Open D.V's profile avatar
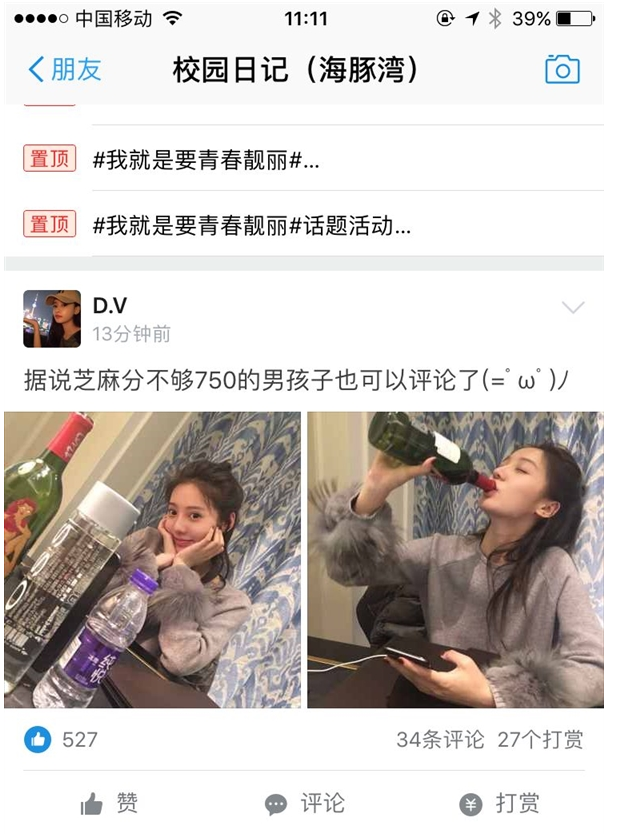 [x=52, y=318]
